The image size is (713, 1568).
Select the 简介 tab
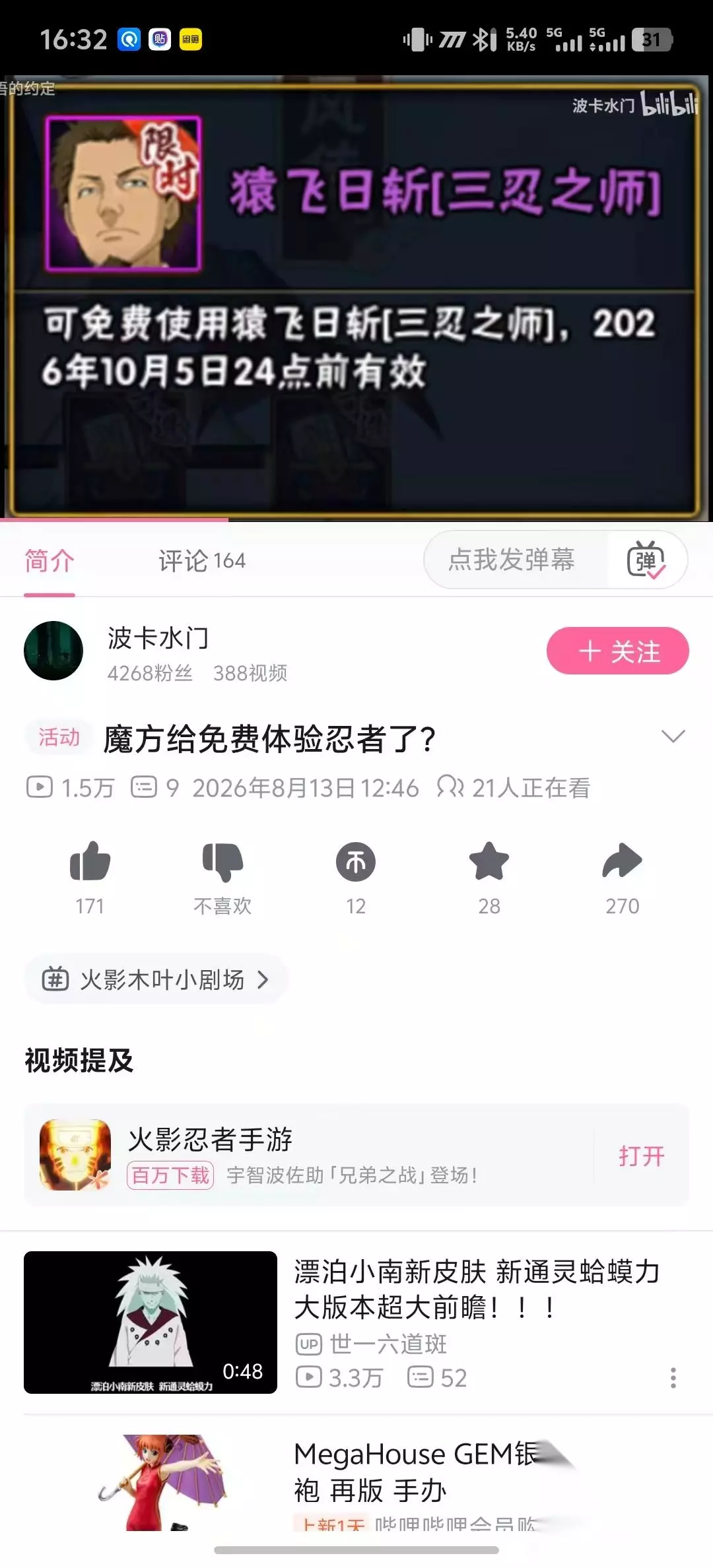50,561
